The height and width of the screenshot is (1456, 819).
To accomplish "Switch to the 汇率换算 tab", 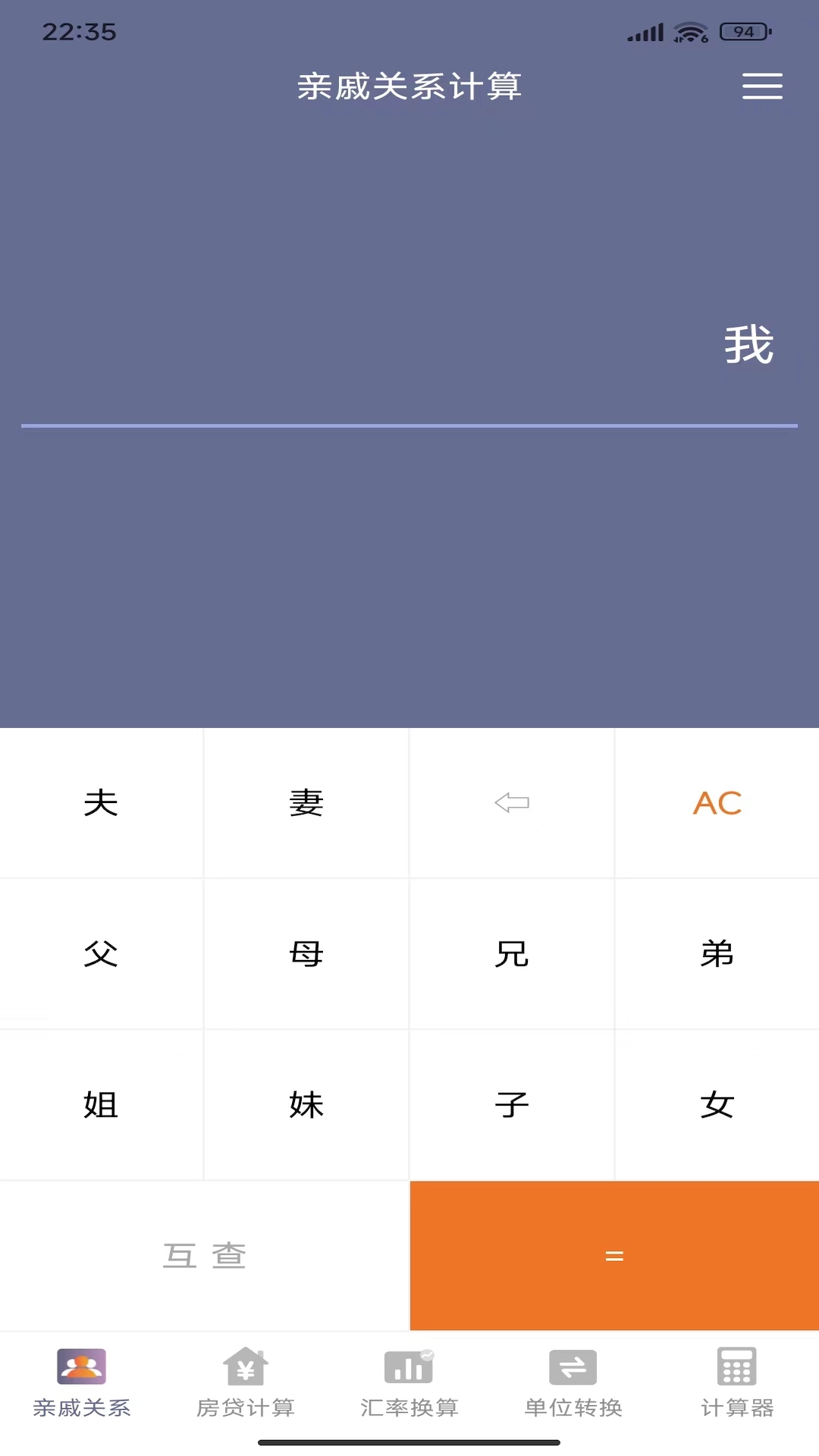I will pyautogui.click(x=409, y=1382).
